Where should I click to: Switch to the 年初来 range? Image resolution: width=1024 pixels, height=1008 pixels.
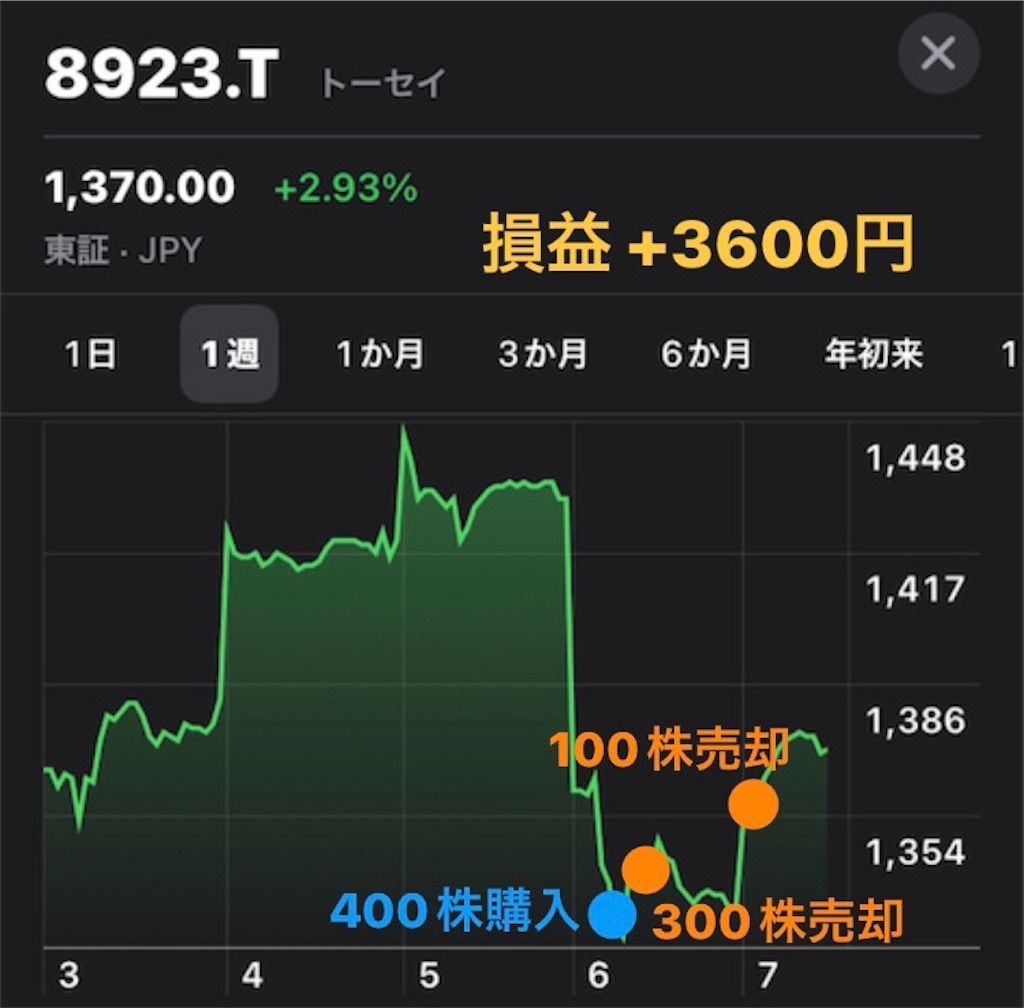873,354
